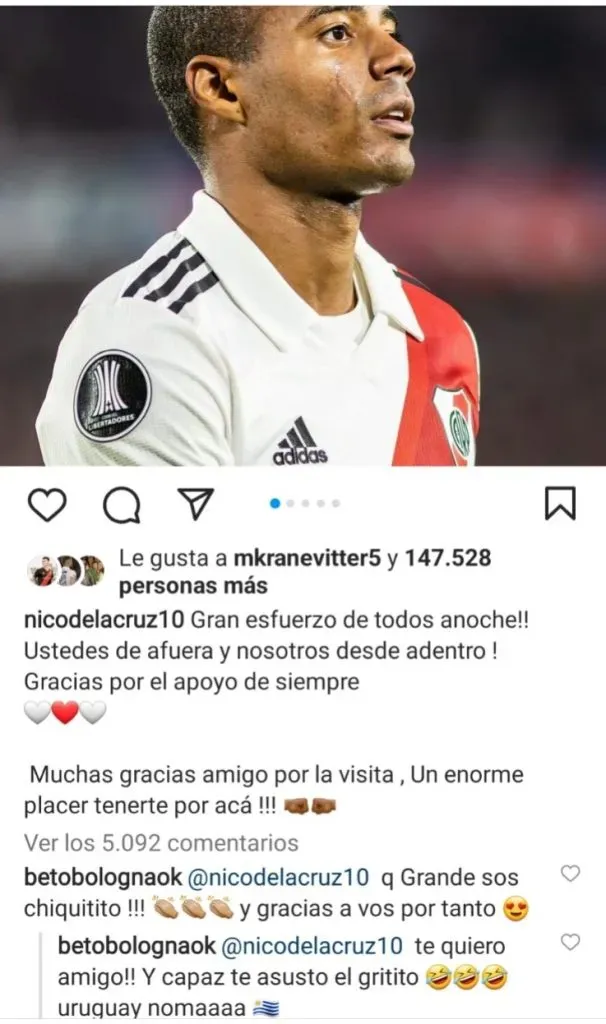Screen dimensions: 606x1024
Task: Like betobolognaok's "te quiero amigo" reply
Action: click(x=570, y=942)
